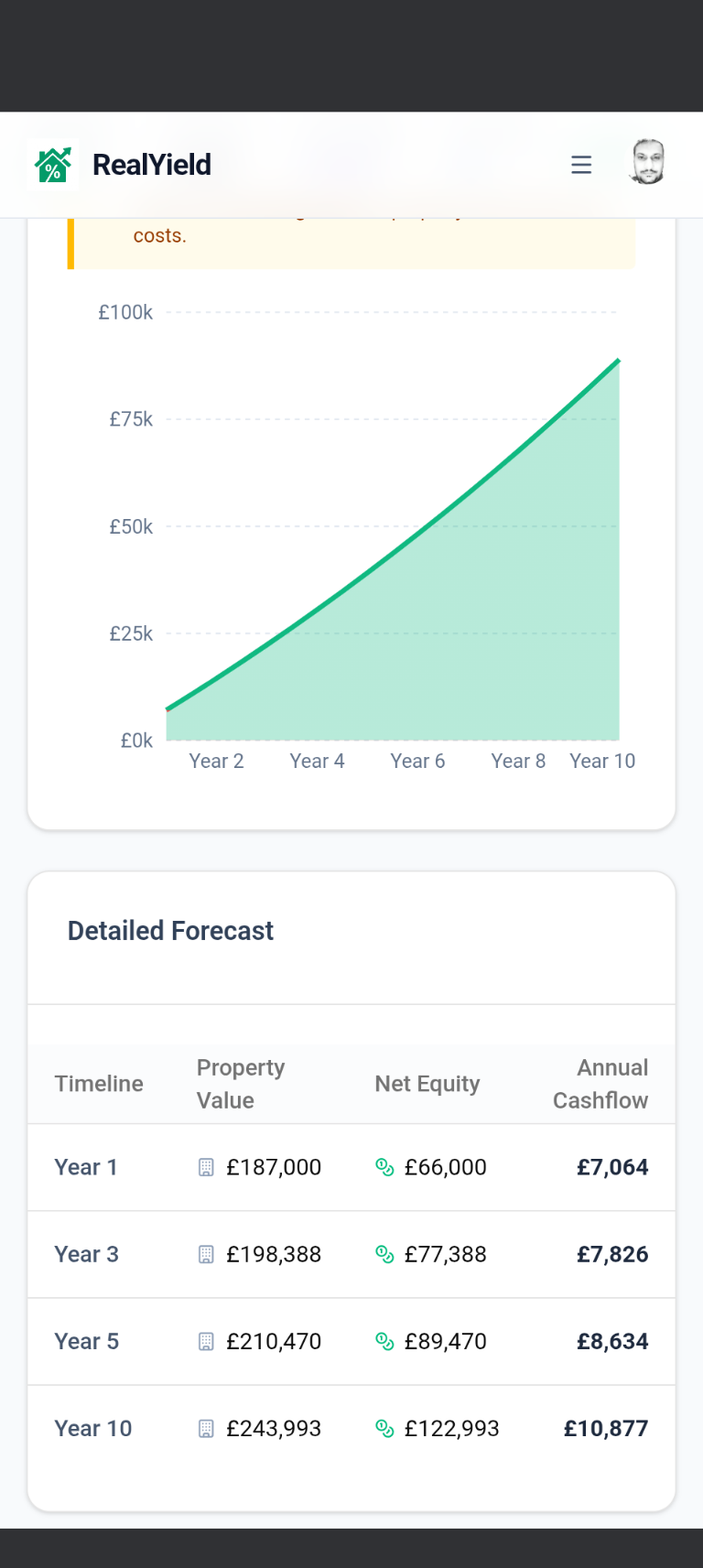
Task: Click the building icon beside £243,993
Action: tap(207, 1428)
